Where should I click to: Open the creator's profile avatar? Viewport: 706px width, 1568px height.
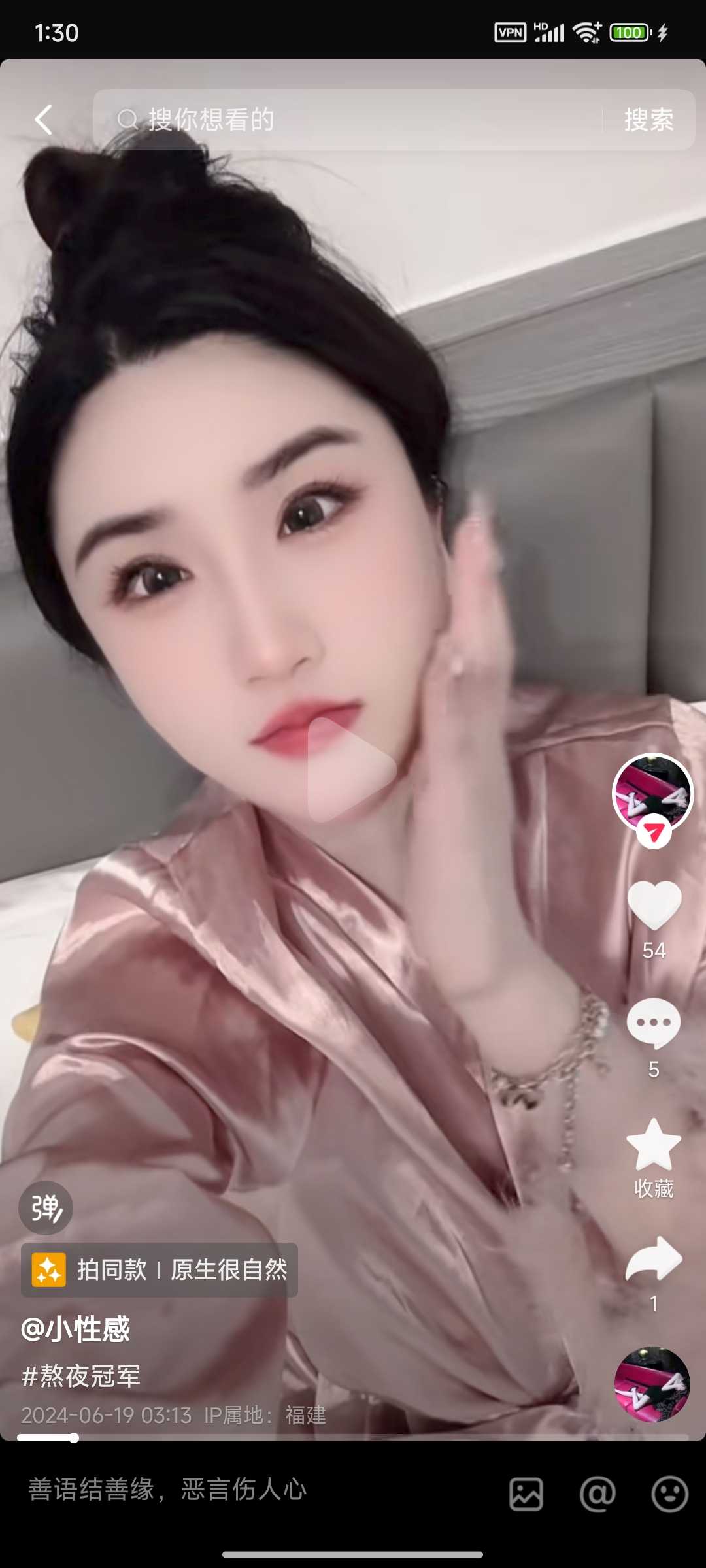[652, 792]
